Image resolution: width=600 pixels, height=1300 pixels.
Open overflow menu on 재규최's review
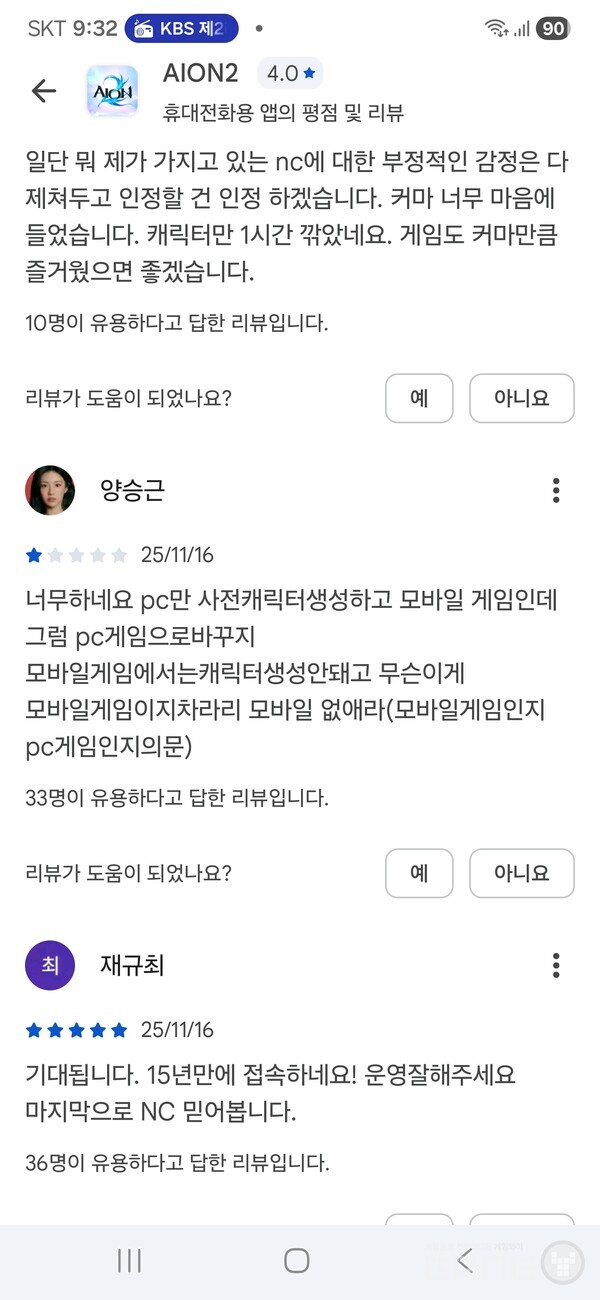(556, 965)
